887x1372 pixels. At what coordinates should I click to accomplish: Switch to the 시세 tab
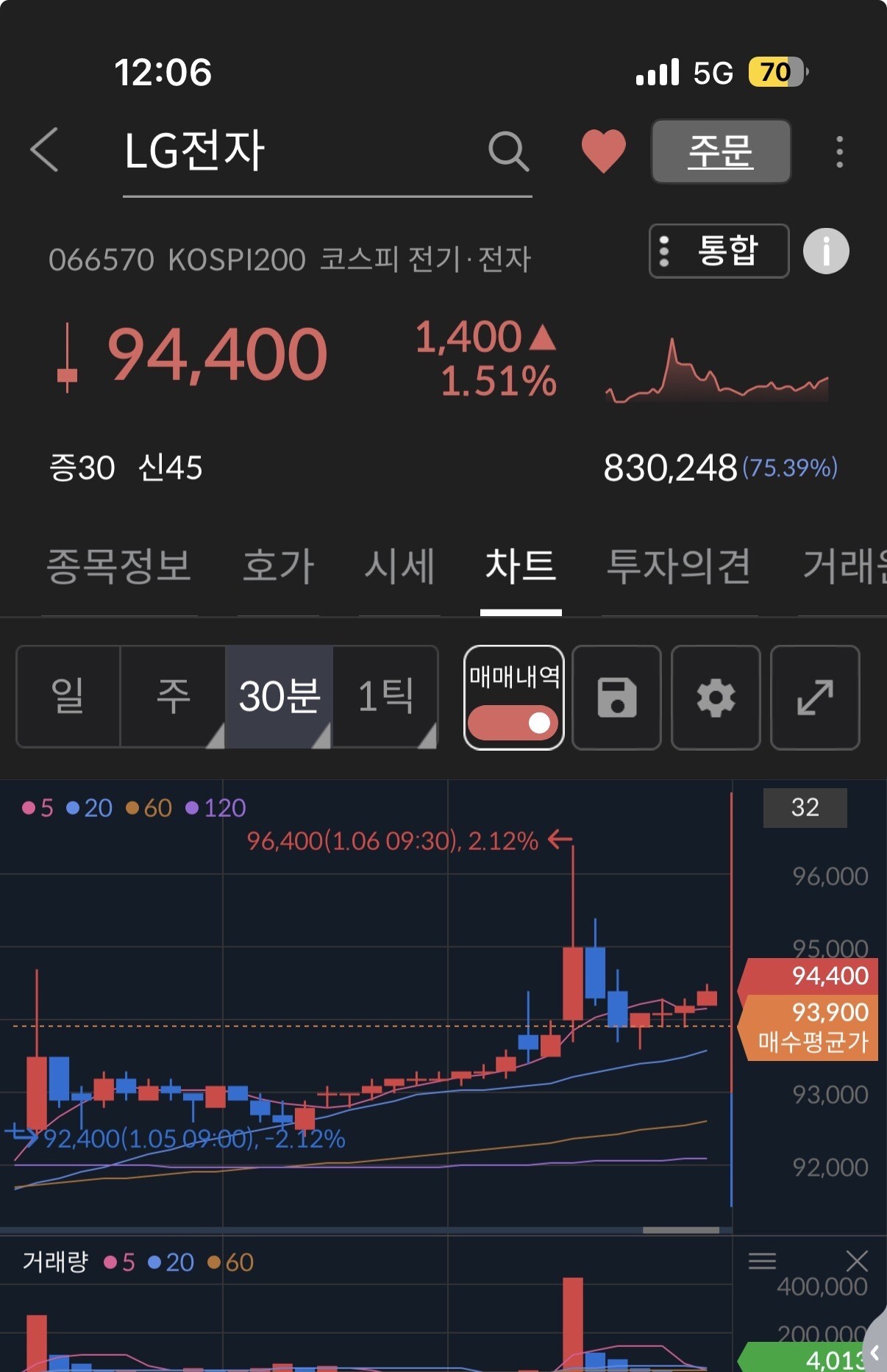[x=399, y=565]
